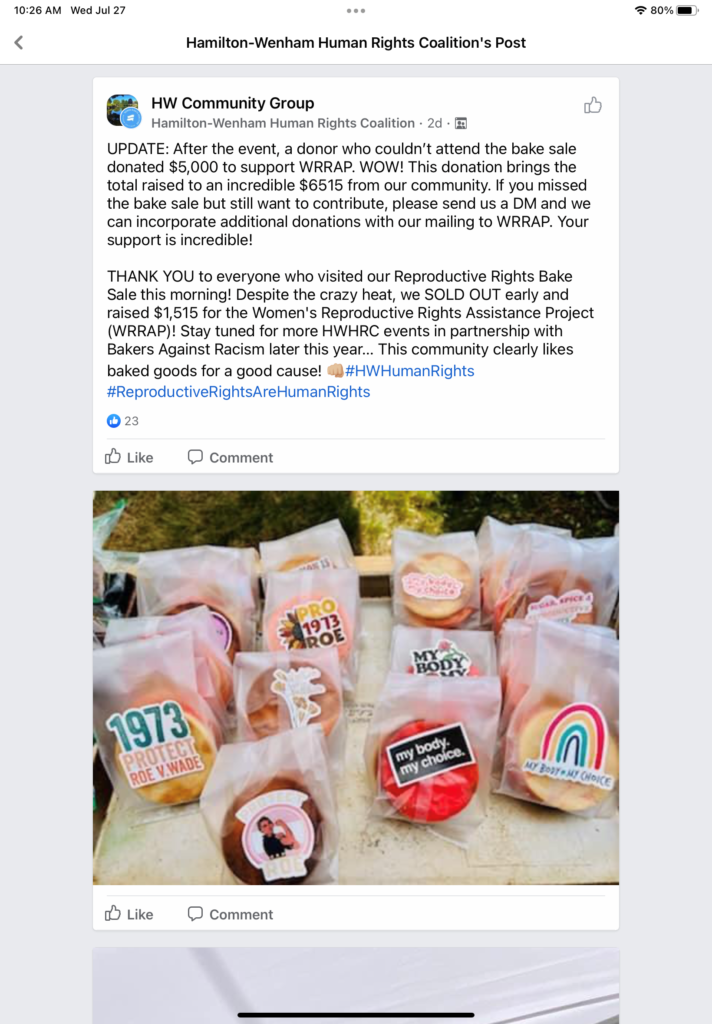Viewport: 712px width, 1024px height.
Task: Open the #HWHumanRights hashtag
Action: tap(409, 371)
